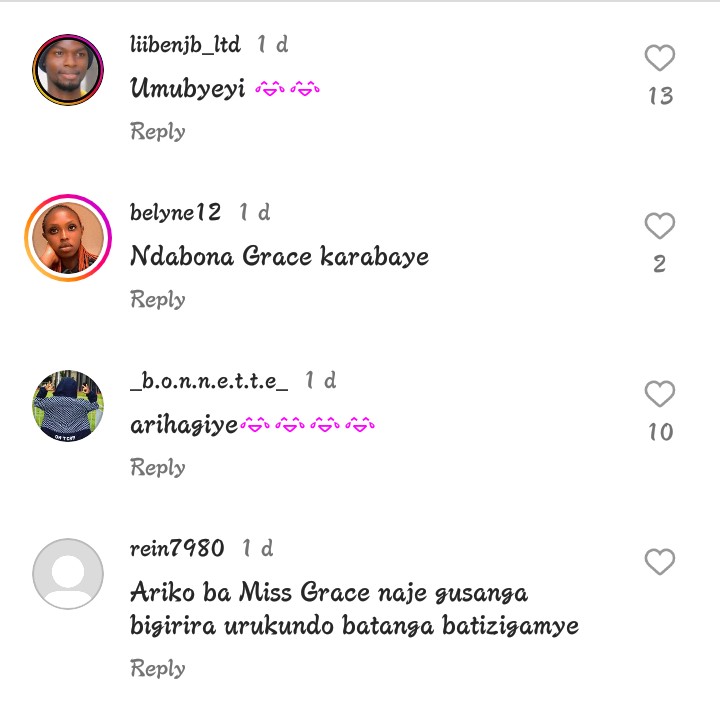Image resolution: width=720 pixels, height=709 pixels.
Task: Select the rein7980 username link
Action: (177, 548)
